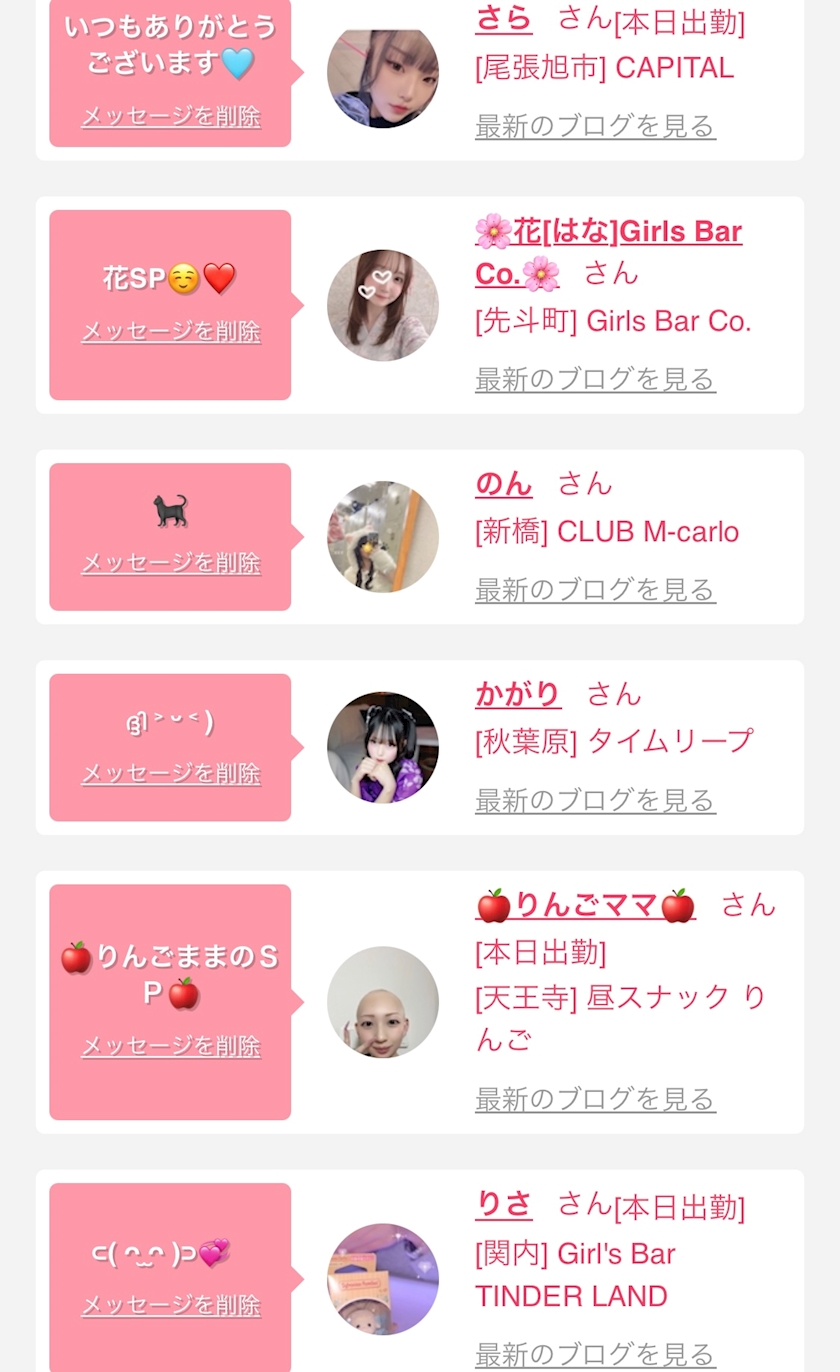840x1372 pixels.
Task: Open 花[はな]Girls Bar Co. profile link
Action: (608, 252)
